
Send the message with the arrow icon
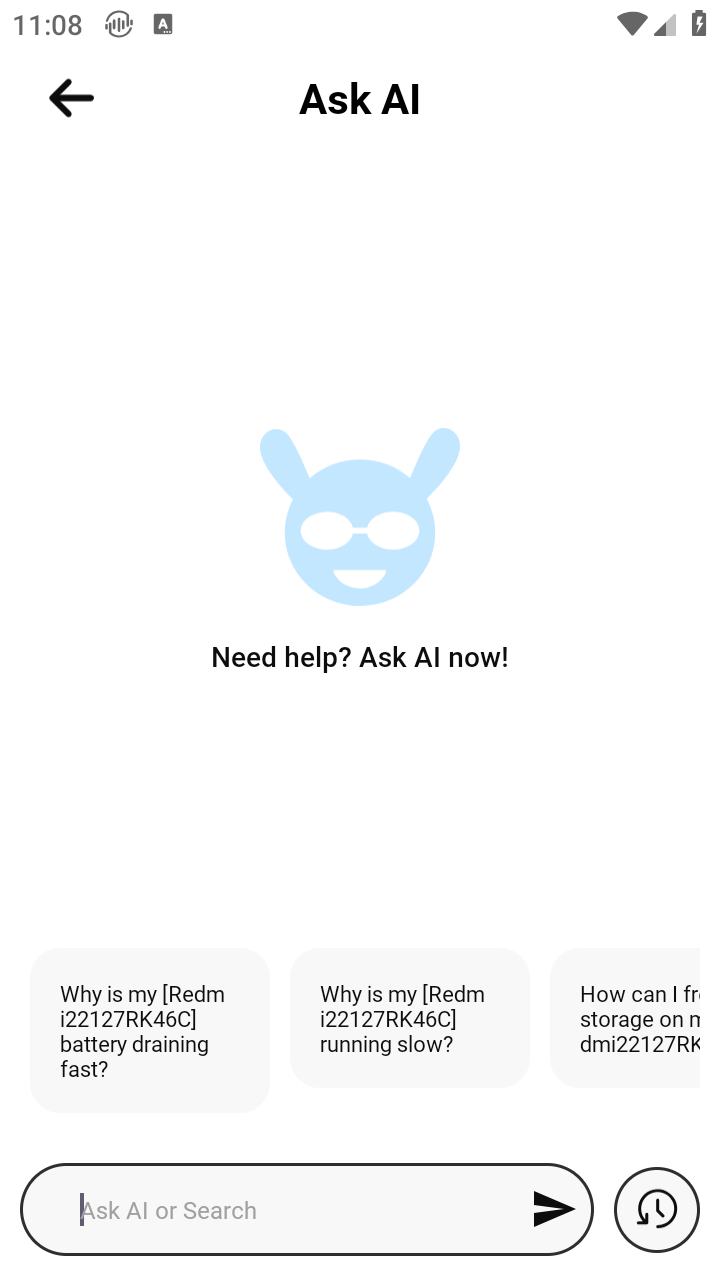[553, 1209]
